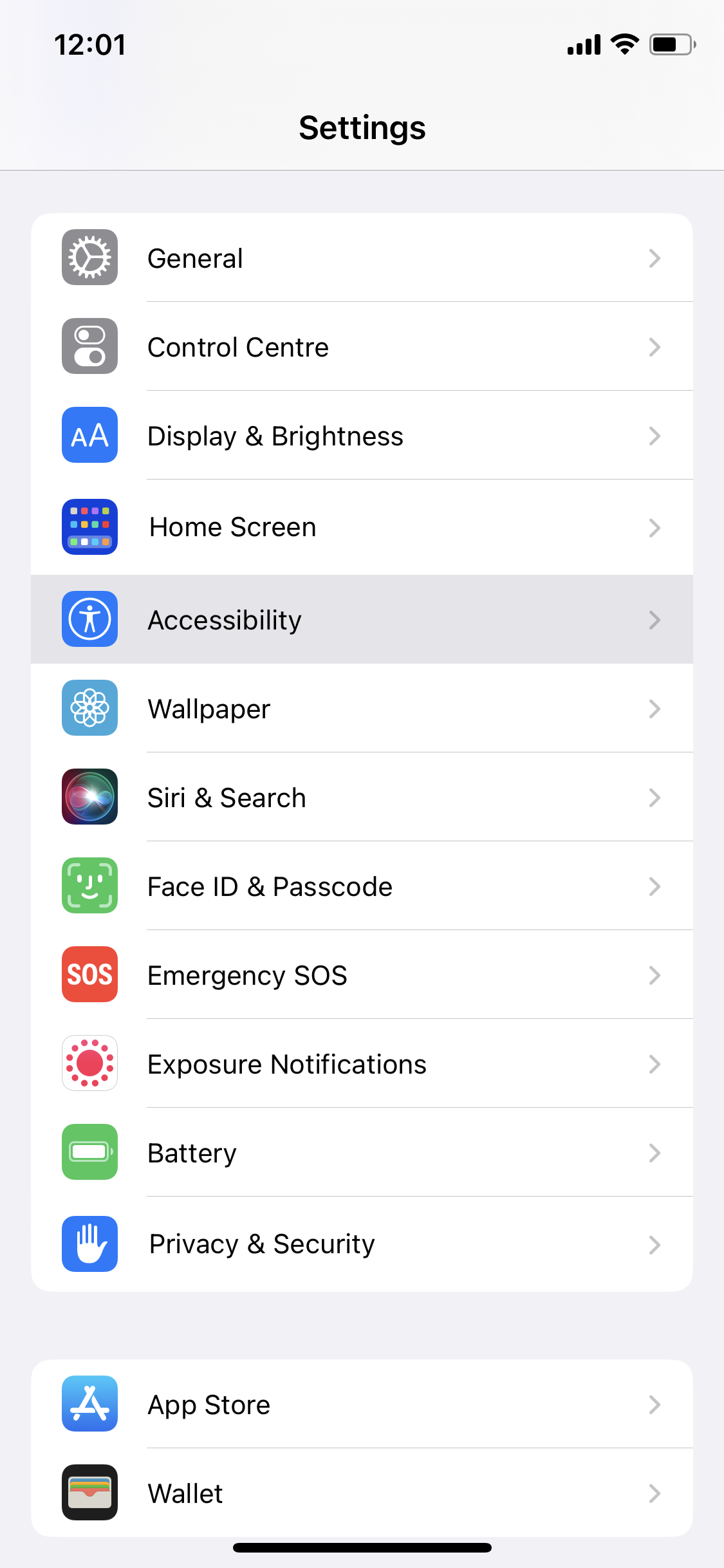
Task: Open the App Store blue icon
Action: click(x=89, y=1405)
